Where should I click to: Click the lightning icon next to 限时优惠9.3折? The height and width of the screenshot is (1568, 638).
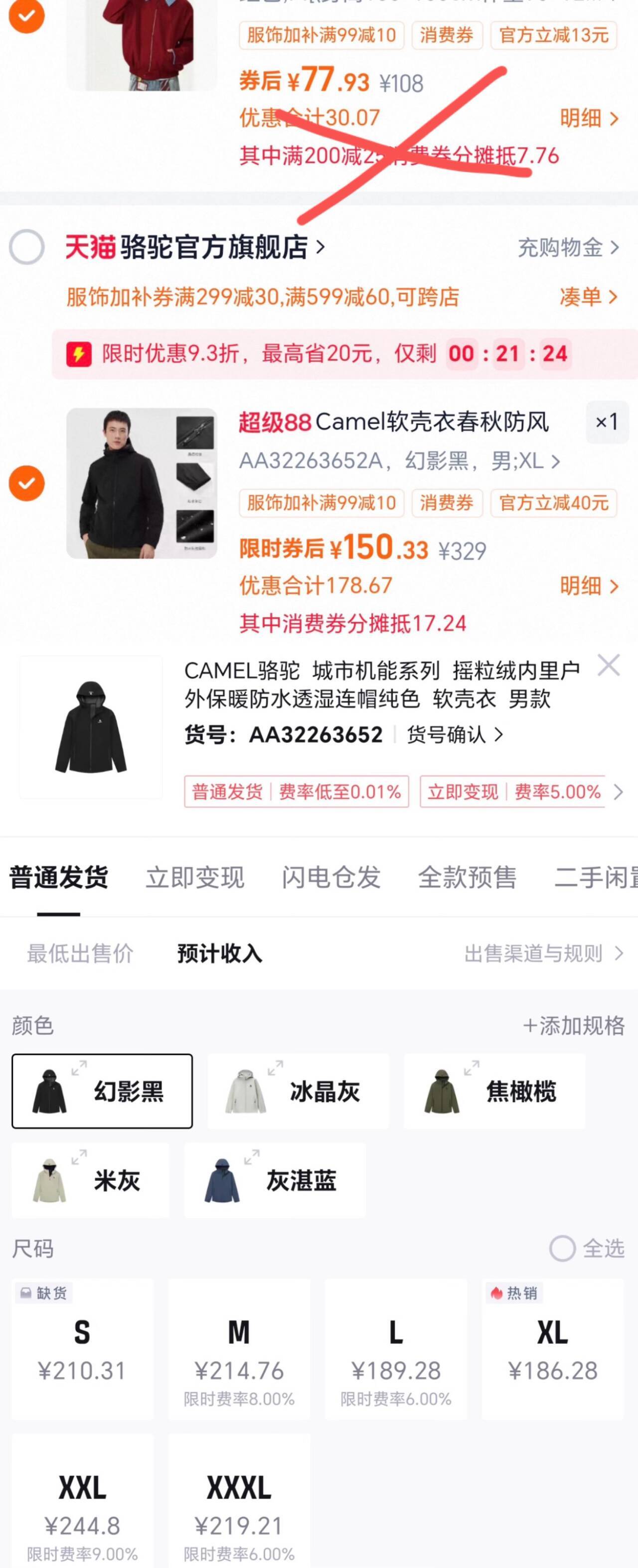pyautogui.click(x=80, y=354)
